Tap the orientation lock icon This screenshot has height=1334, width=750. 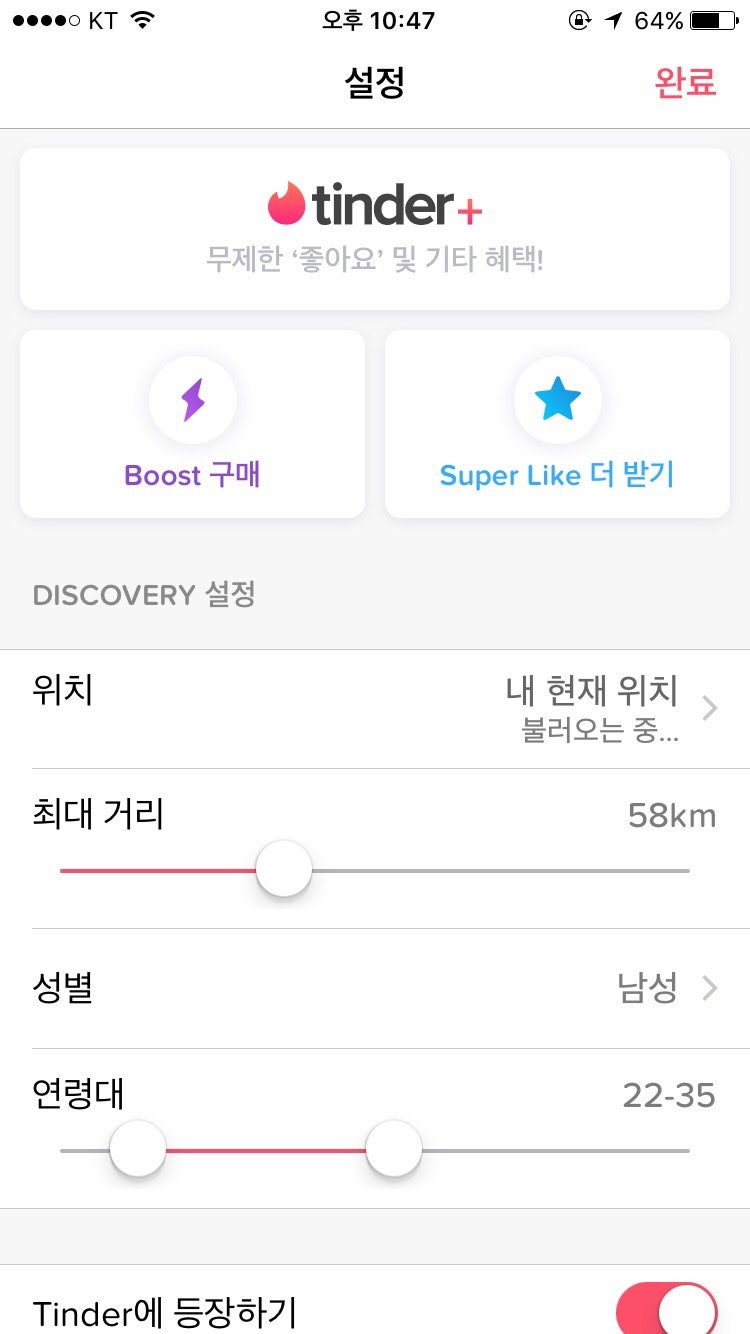(578, 18)
